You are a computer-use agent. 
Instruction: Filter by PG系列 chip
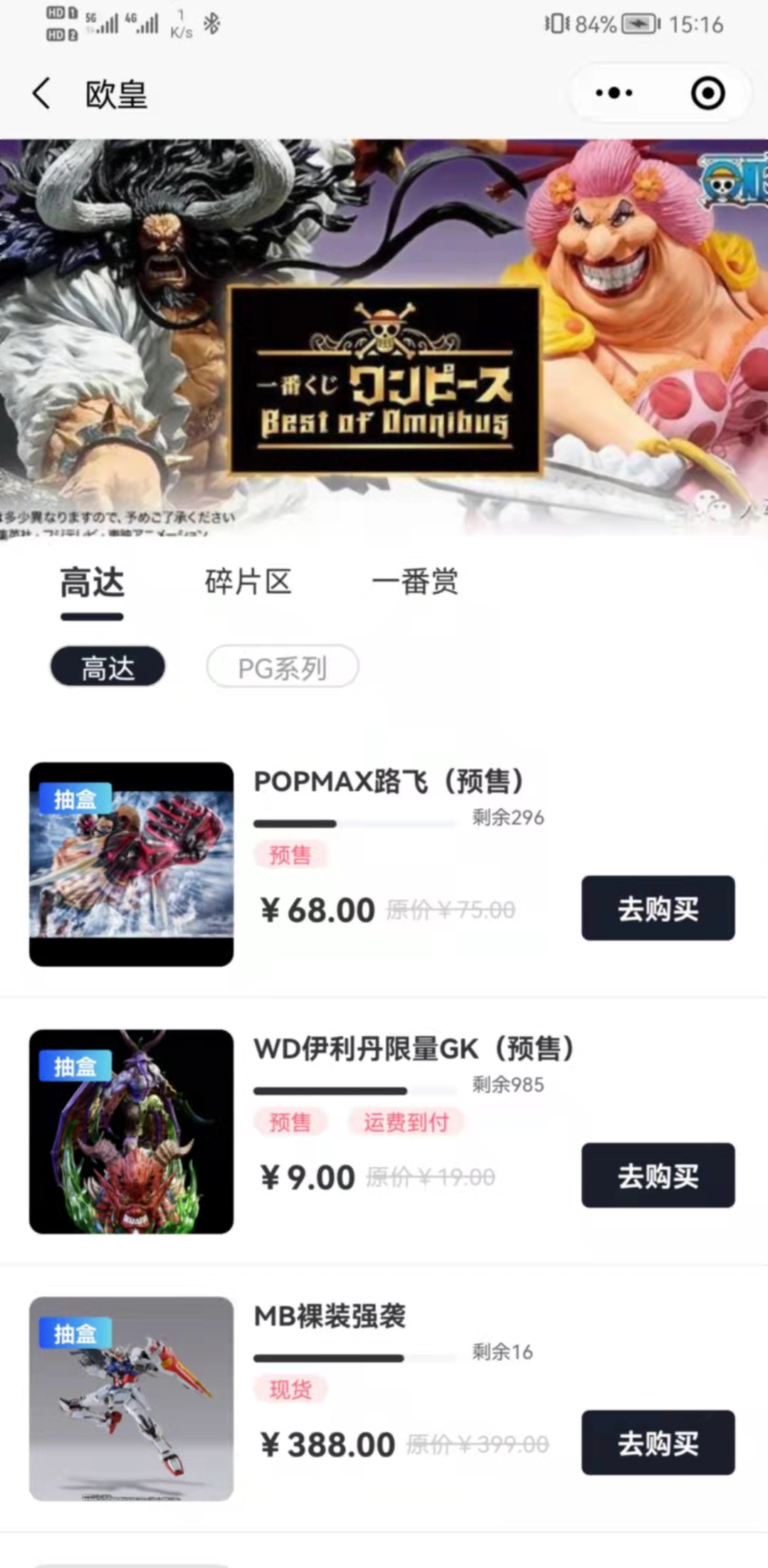coord(282,667)
